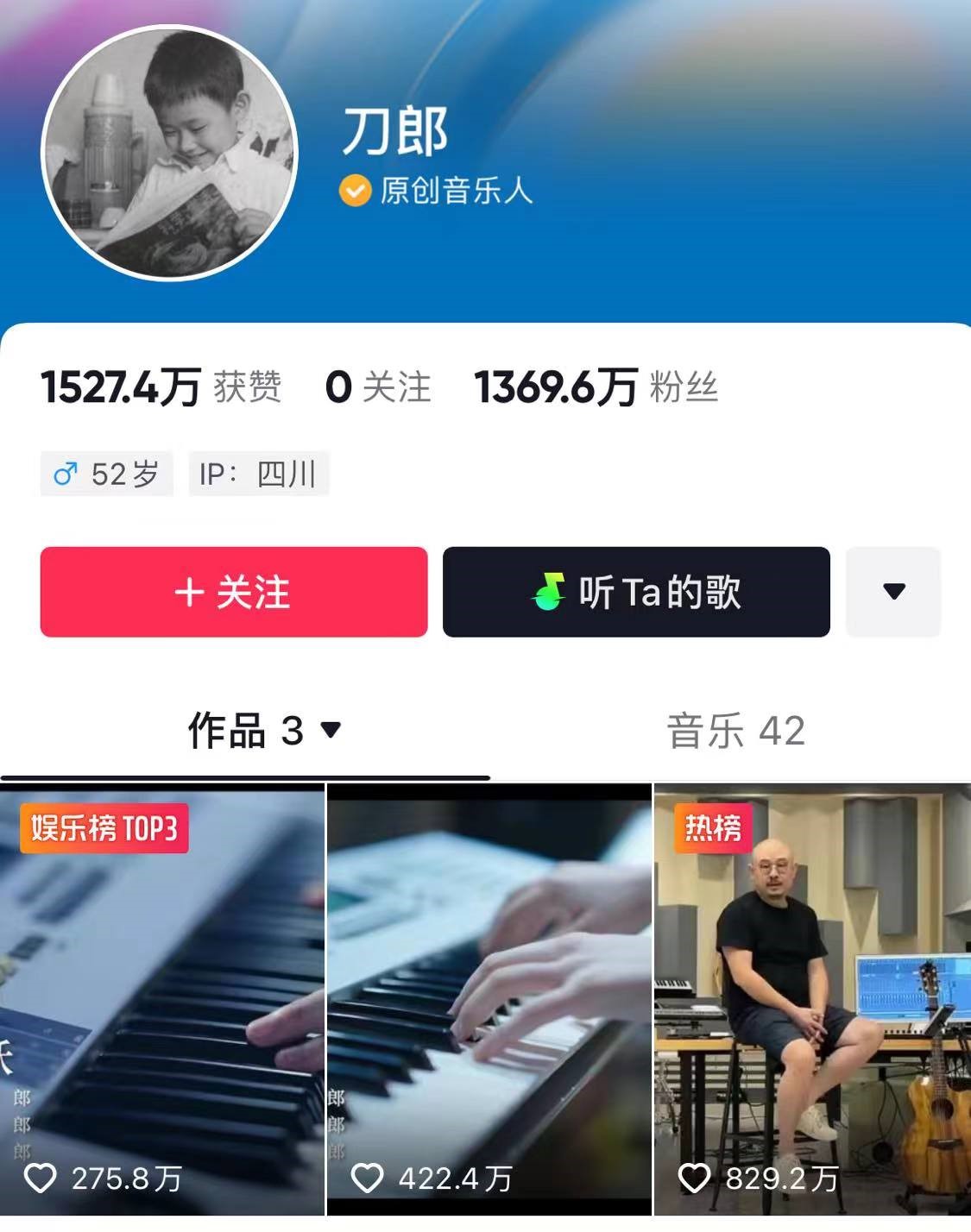View the 0 关注 following list

pos(377,387)
